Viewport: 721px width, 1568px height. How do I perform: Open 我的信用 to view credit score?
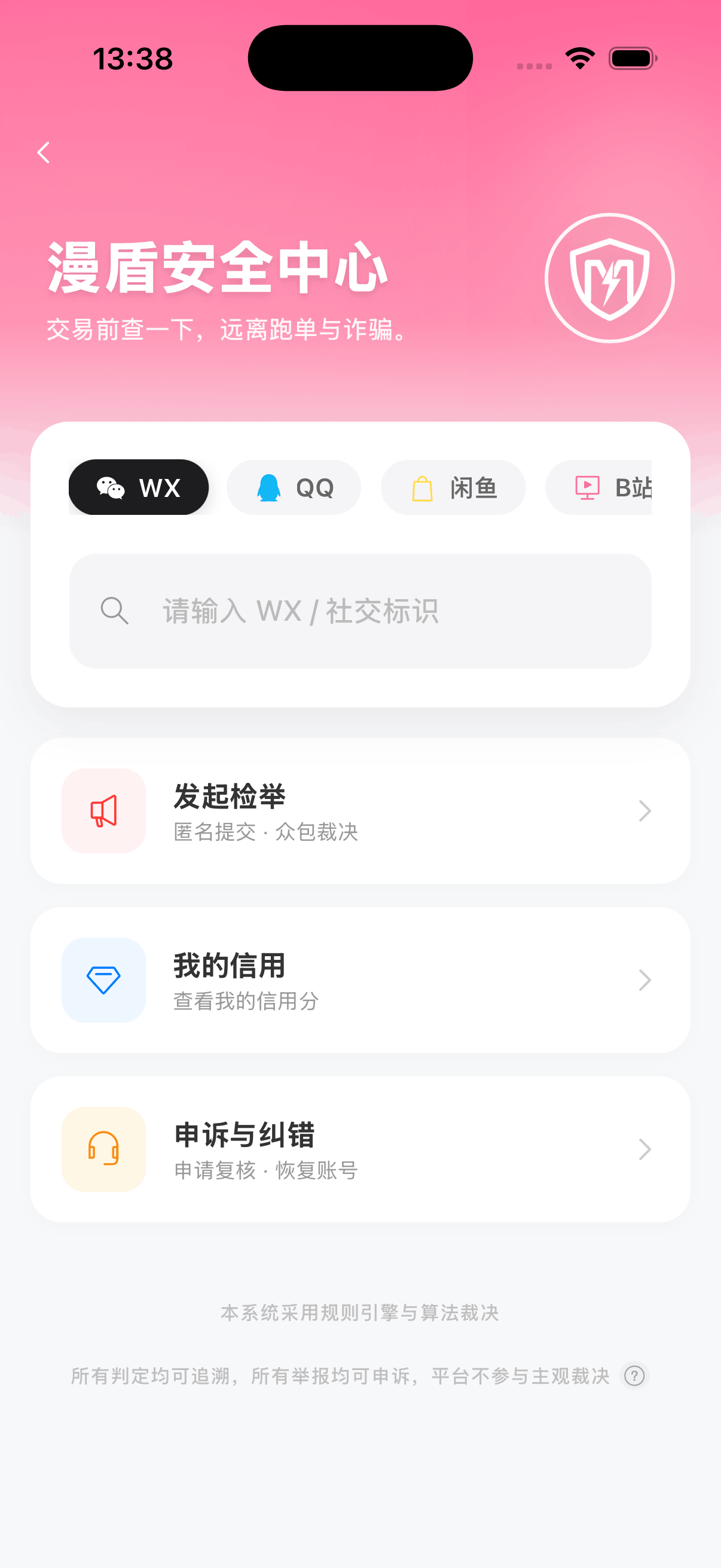click(x=360, y=980)
